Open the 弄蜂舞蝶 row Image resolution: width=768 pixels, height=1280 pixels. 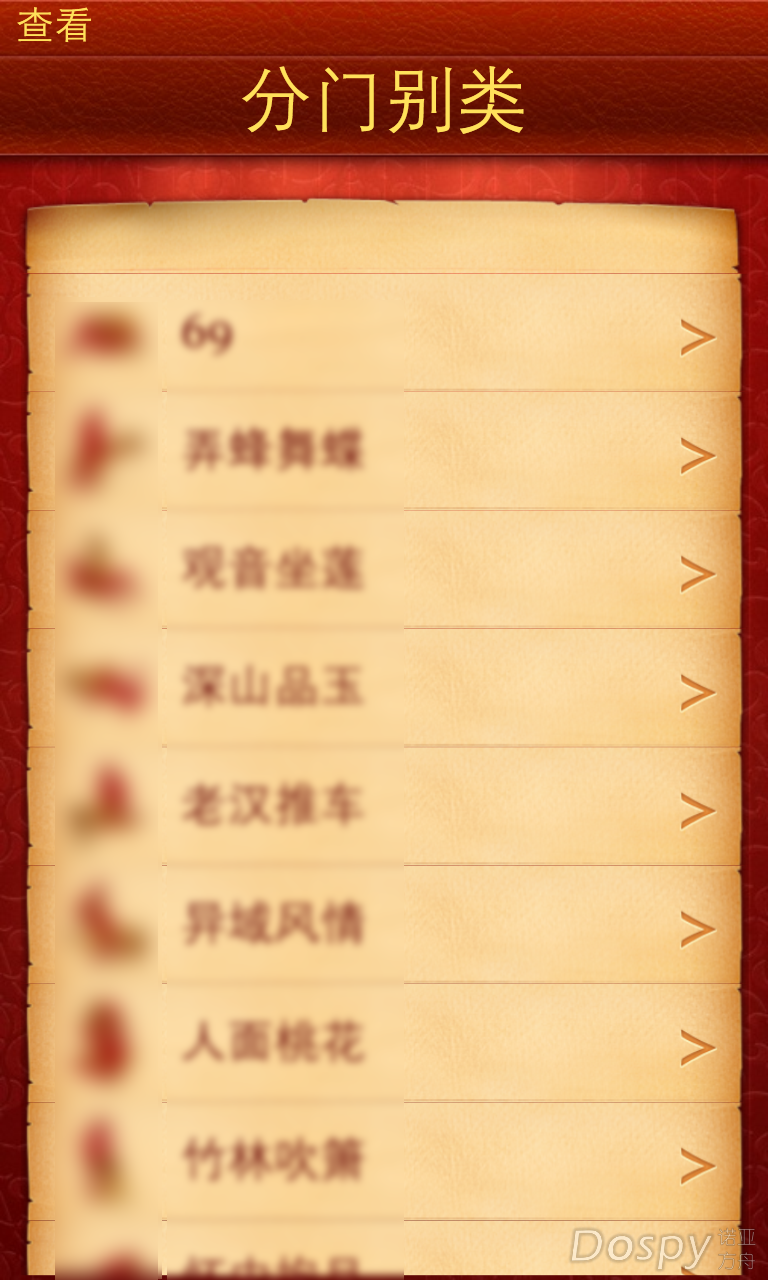coord(384,452)
